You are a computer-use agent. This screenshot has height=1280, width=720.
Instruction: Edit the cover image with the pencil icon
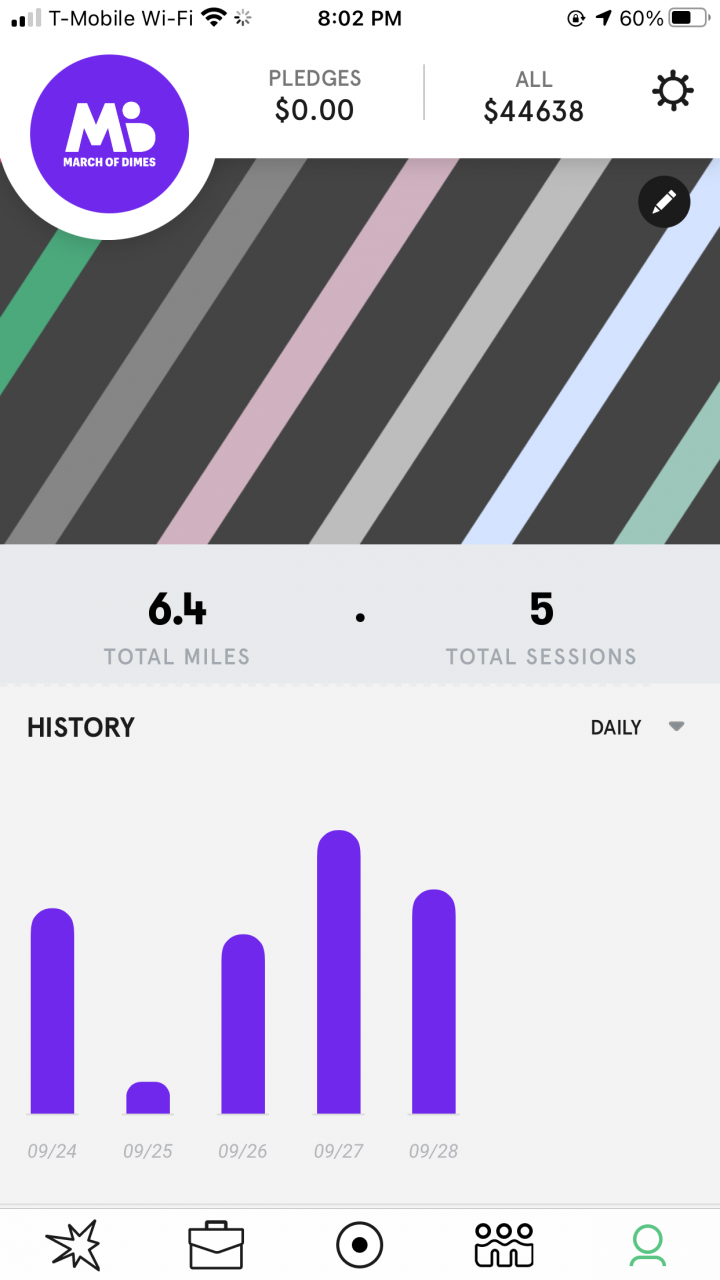[664, 202]
